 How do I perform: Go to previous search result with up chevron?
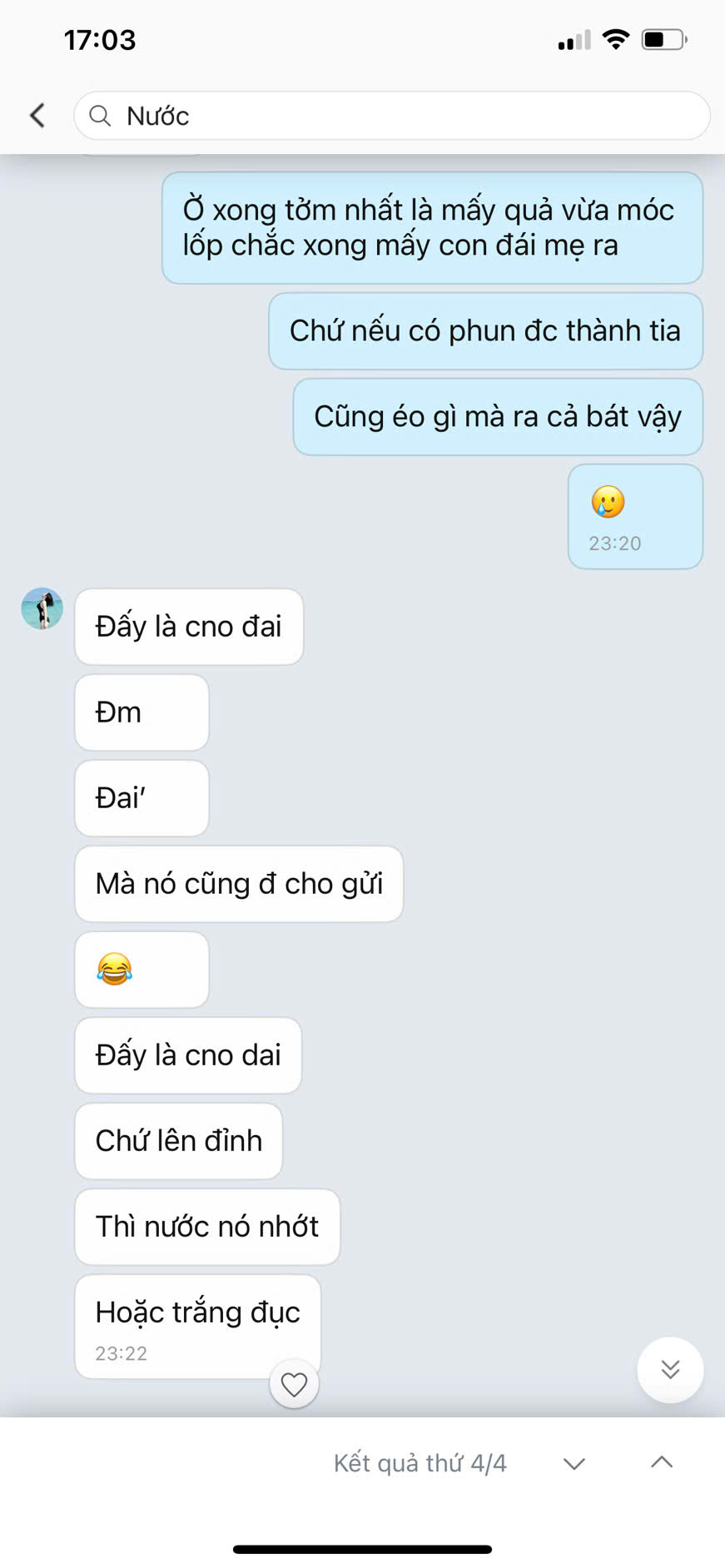662,1462
